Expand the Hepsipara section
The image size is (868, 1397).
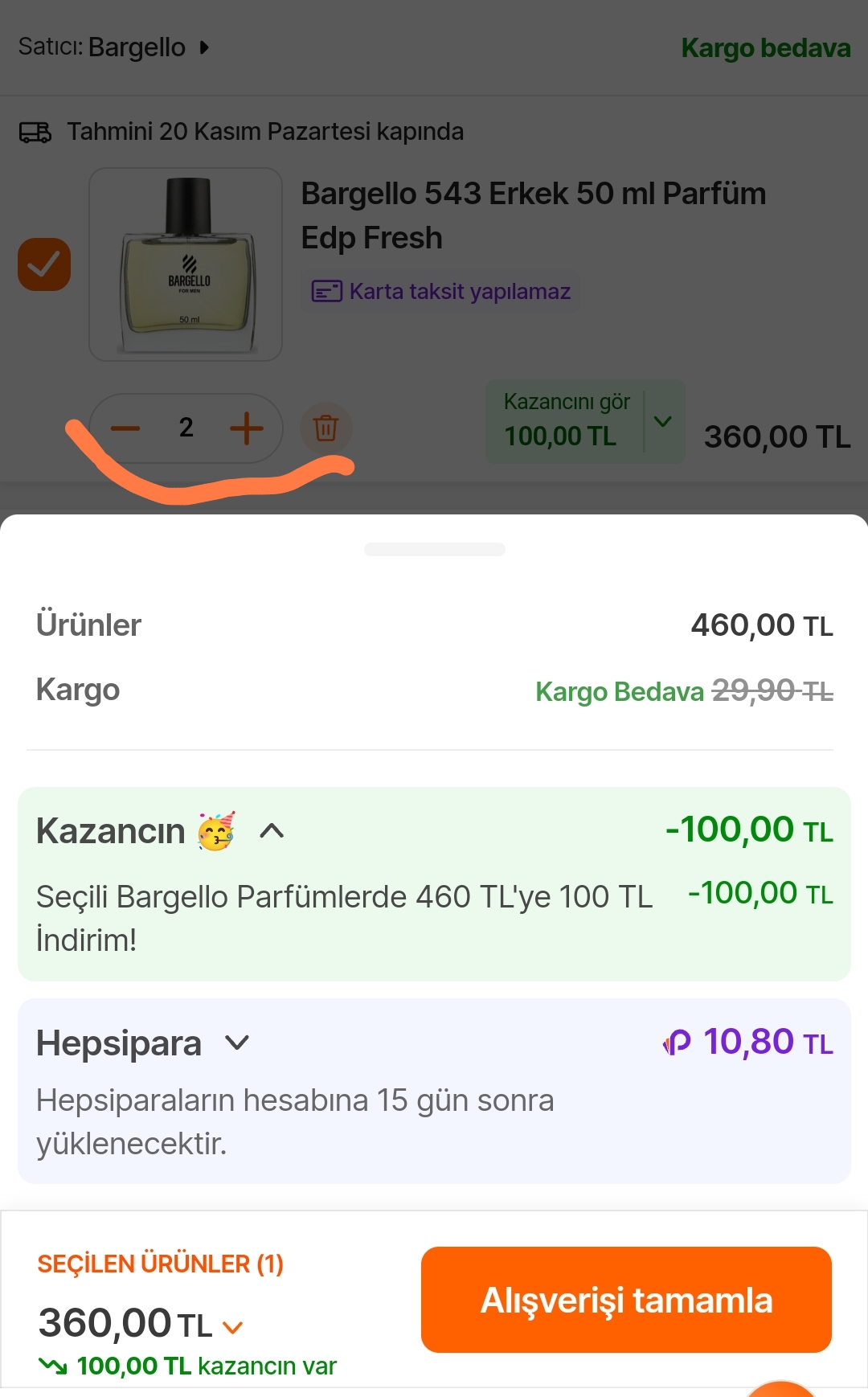click(237, 1043)
